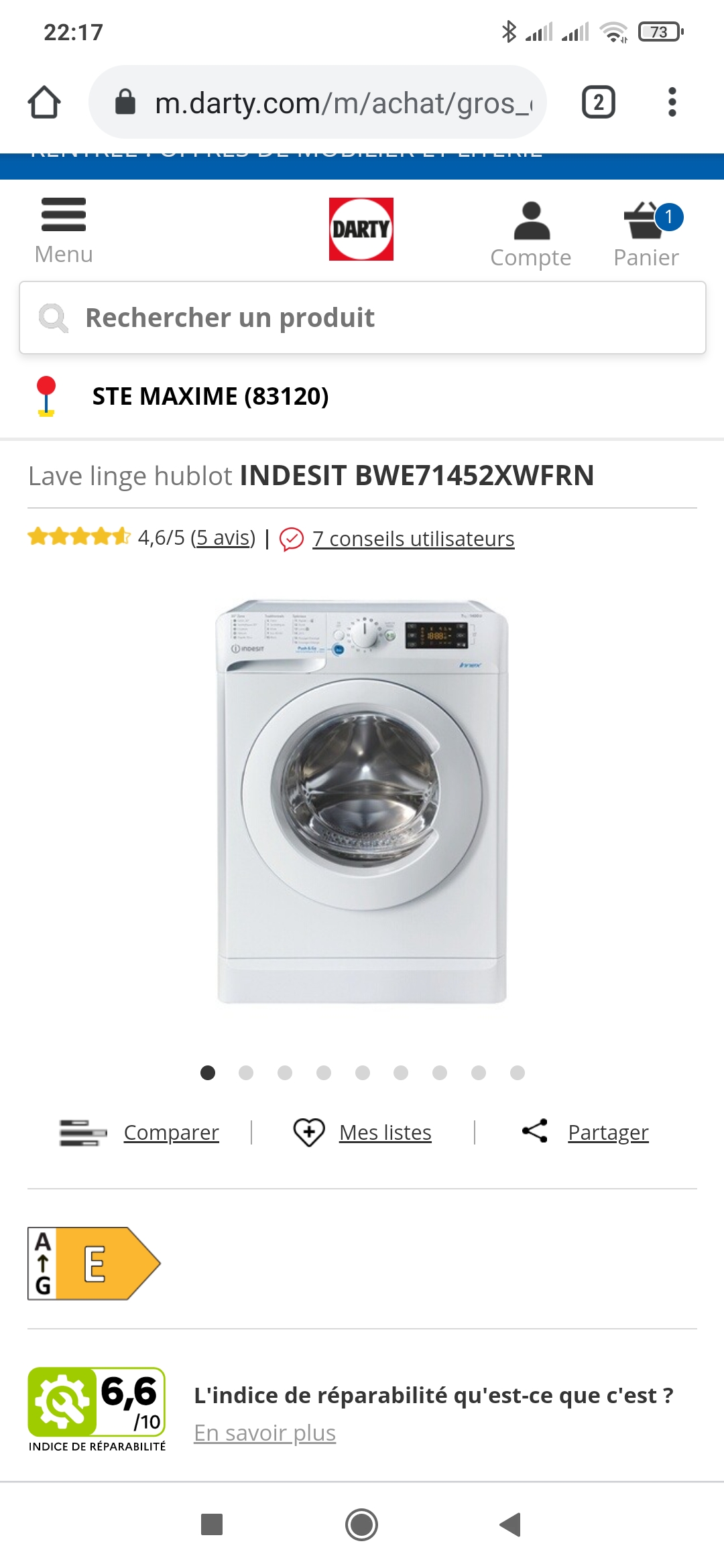Screen dimensions: 724x1568
Task: Read the 5 avis reviews
Action: [223, 538]
